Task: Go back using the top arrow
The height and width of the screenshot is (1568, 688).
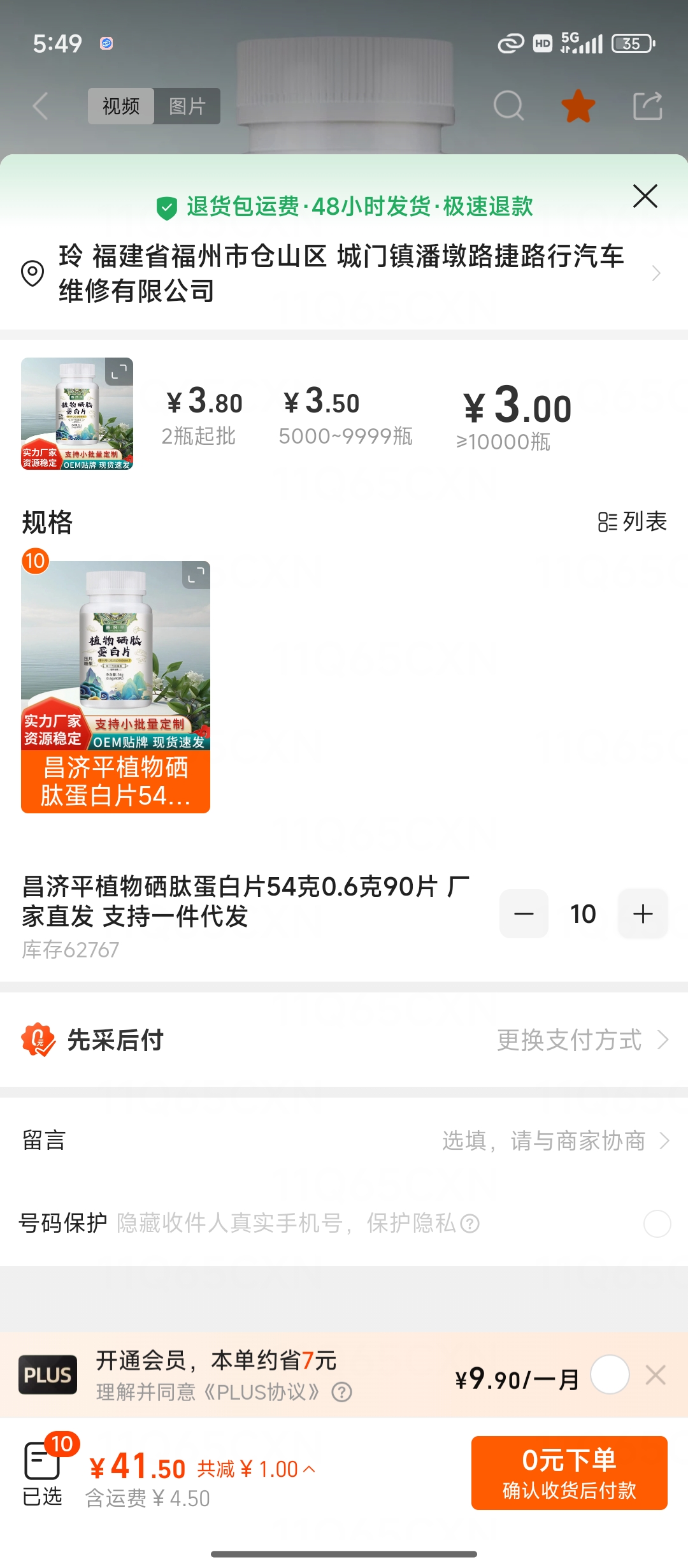Action: click(x=41, y=106)
